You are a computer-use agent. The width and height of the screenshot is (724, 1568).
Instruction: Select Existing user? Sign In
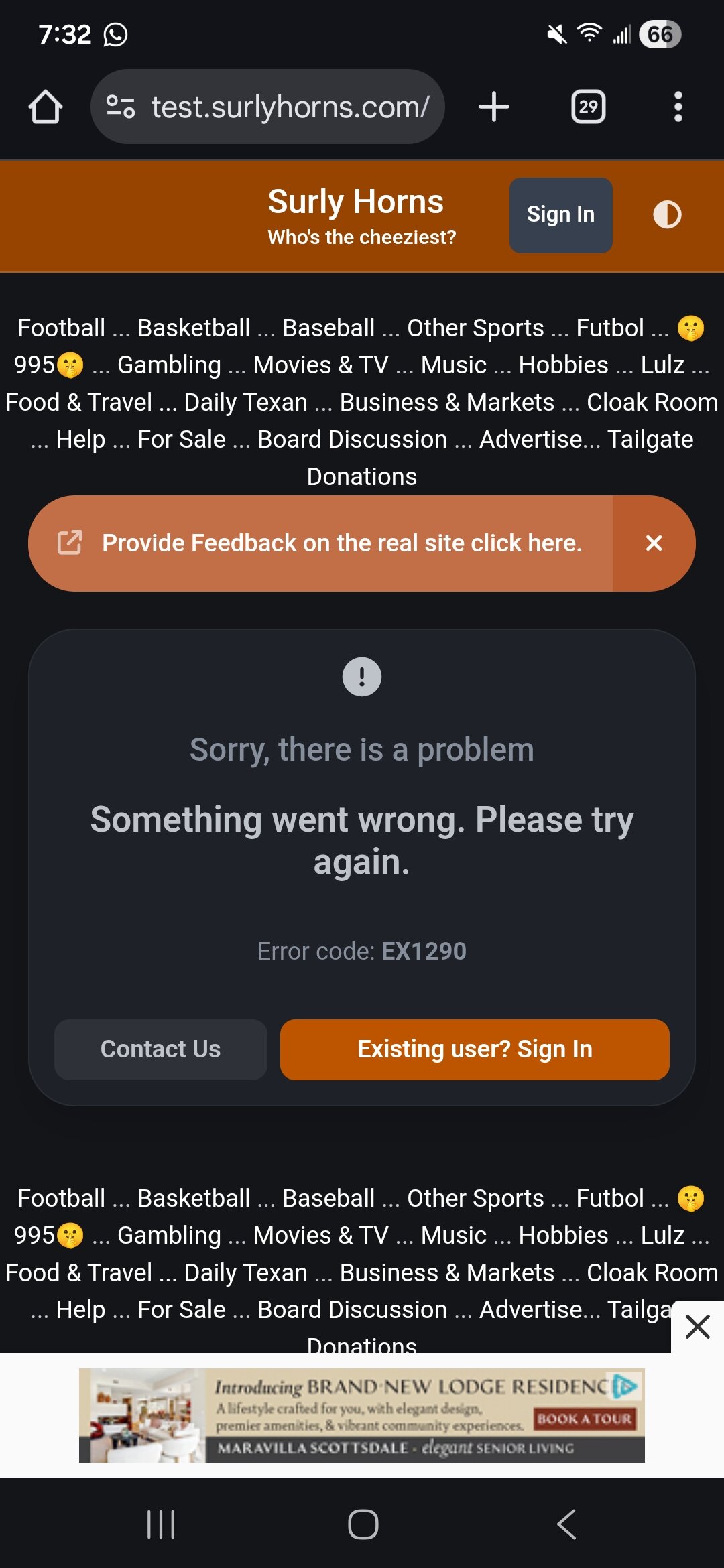click(475, 1049)
